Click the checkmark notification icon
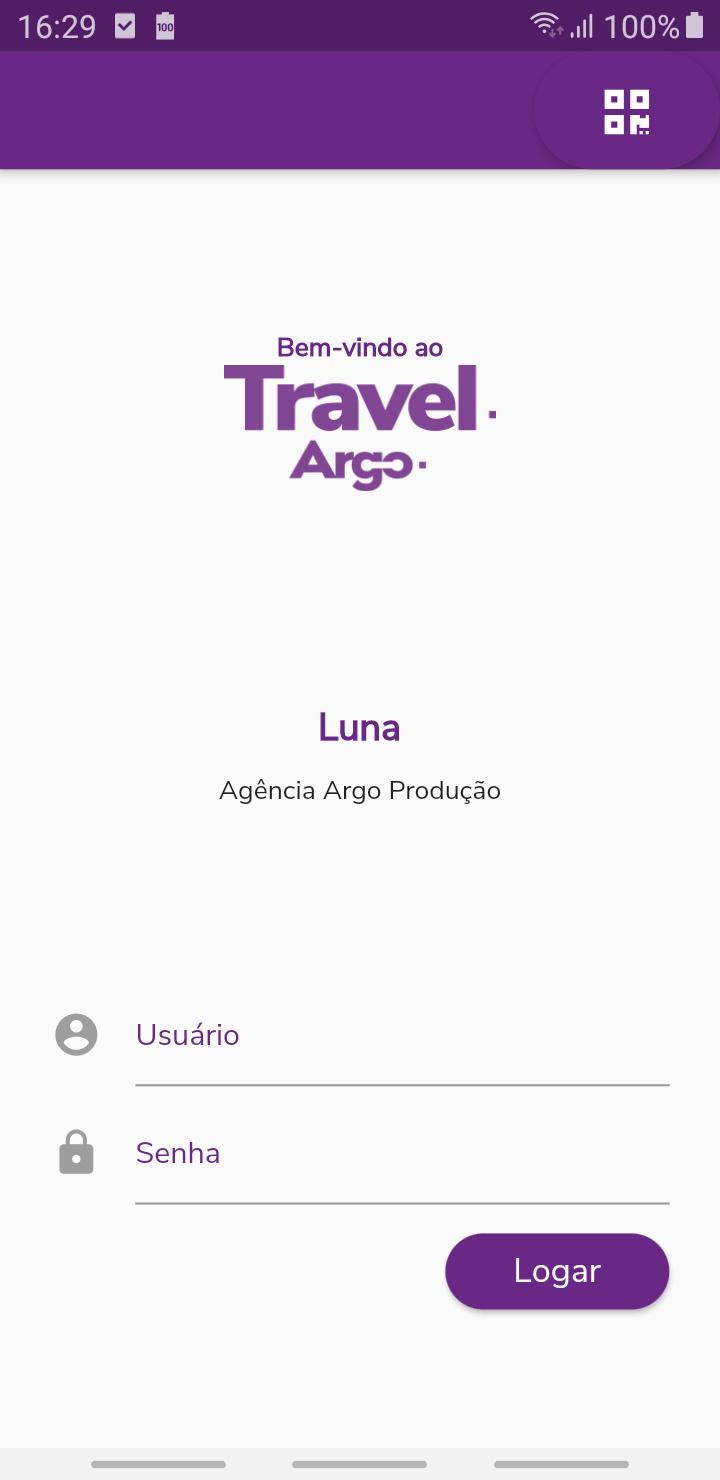This screenshot has width=720, height=1480. (x=124, y=26)
